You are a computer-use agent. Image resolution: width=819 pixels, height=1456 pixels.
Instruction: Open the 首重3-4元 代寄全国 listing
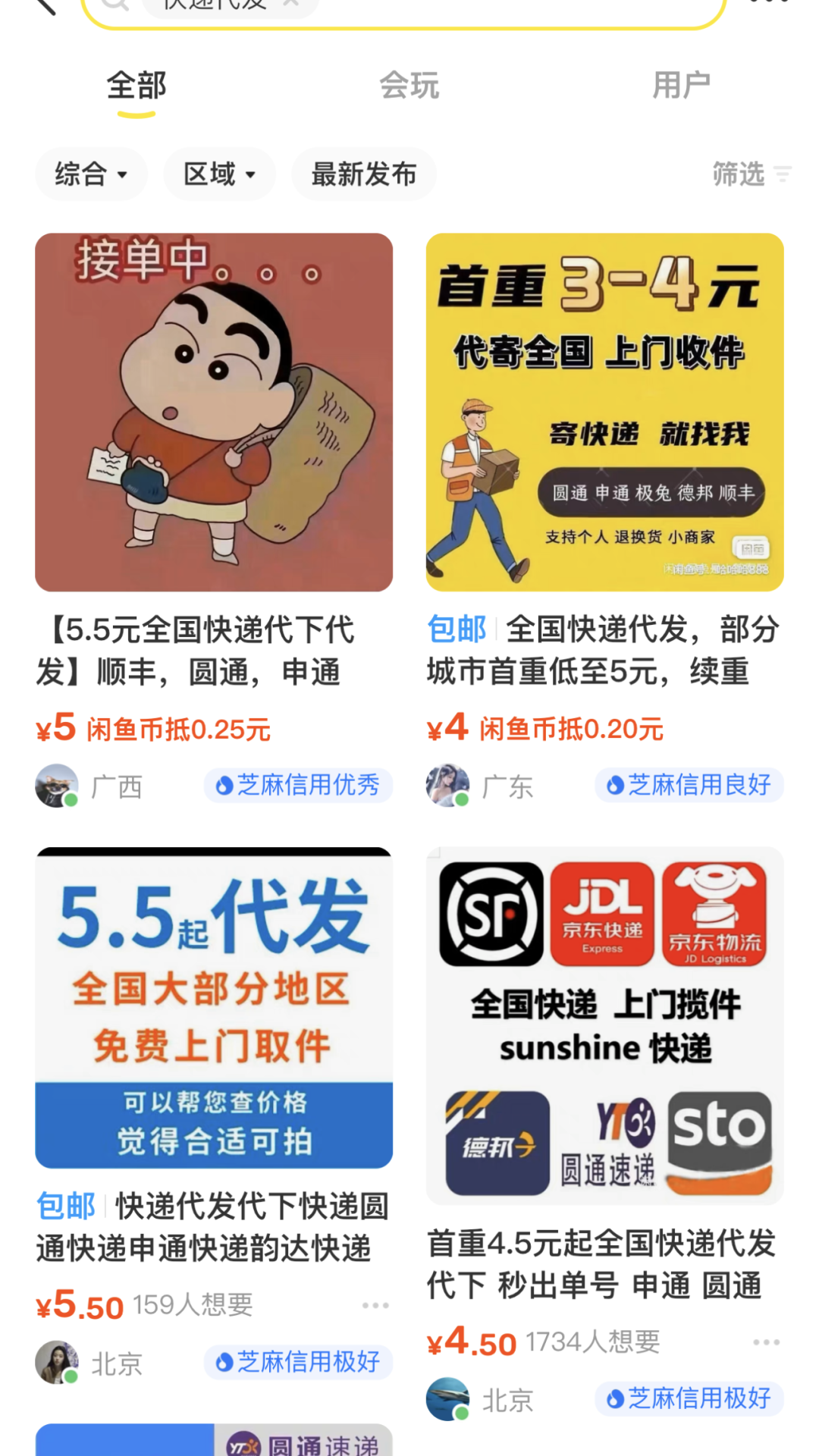coord(604,413)
